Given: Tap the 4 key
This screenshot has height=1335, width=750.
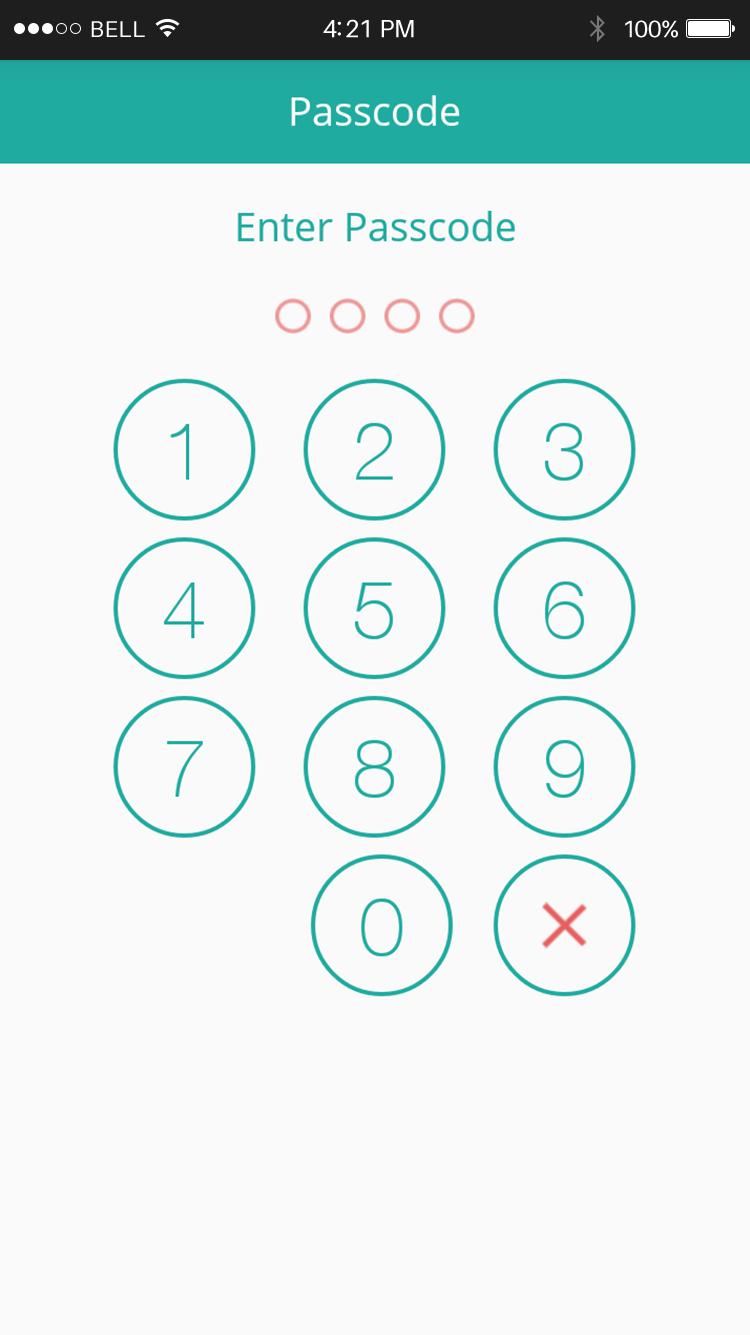Looking at the screenshot, I should pos(184,608).
